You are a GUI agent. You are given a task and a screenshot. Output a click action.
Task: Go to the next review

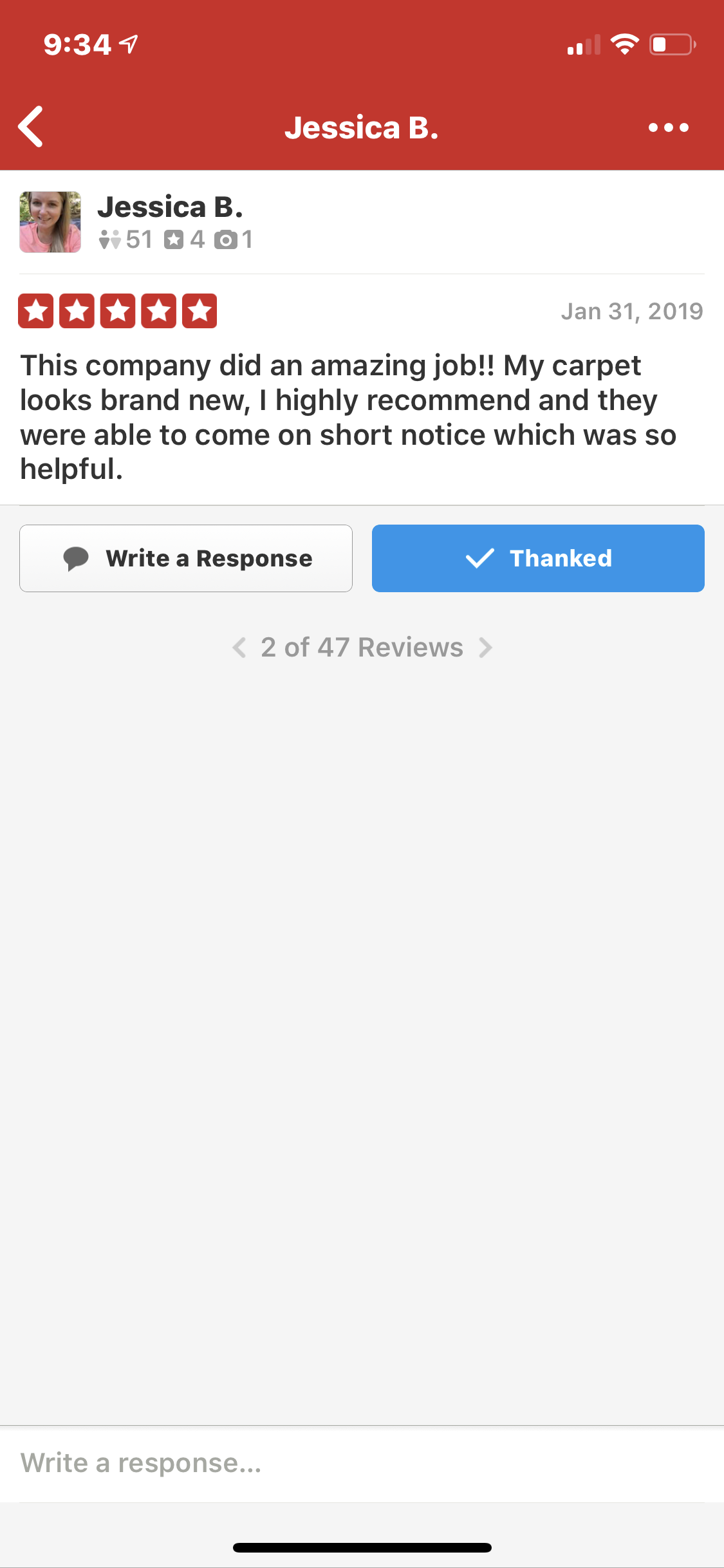[486, 648]
